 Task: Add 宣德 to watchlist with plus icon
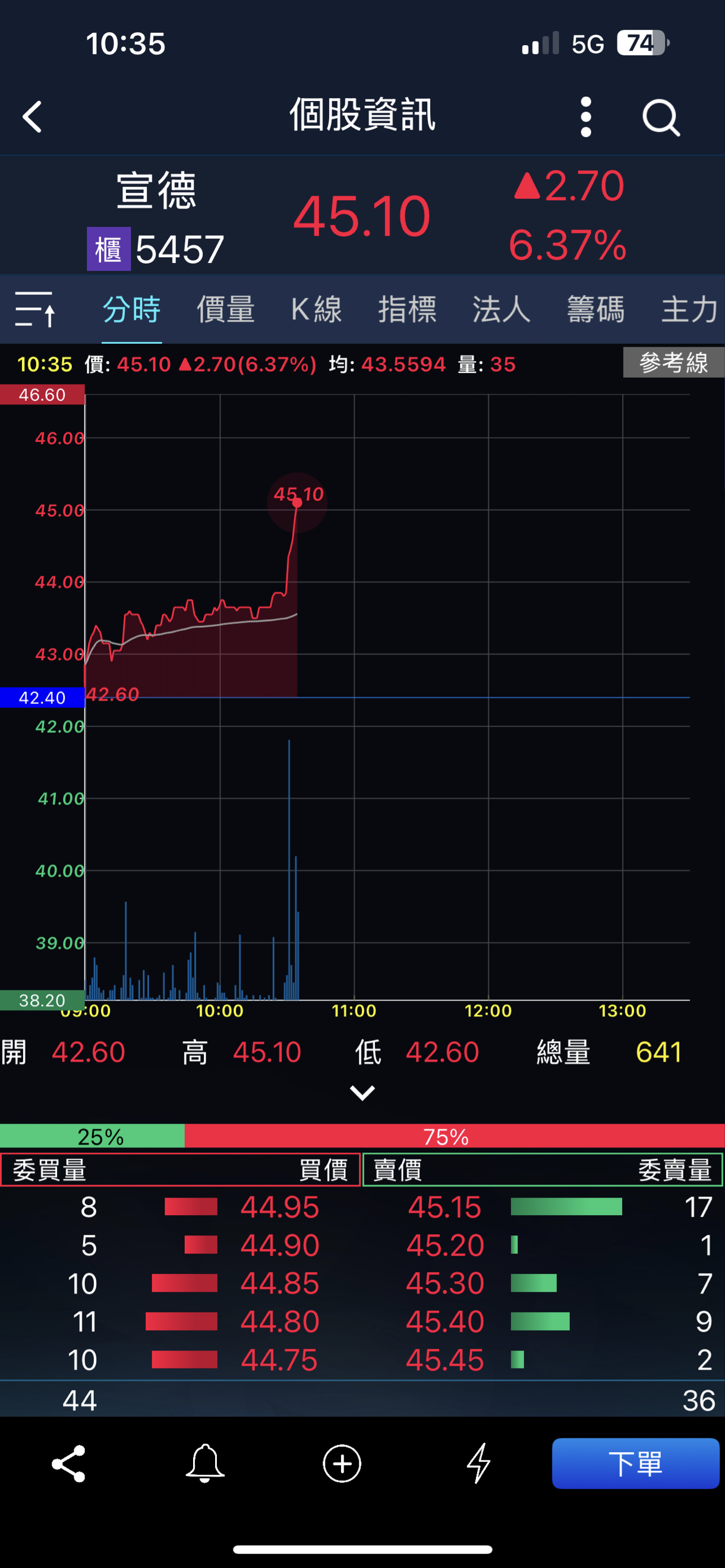[342, 1463]
